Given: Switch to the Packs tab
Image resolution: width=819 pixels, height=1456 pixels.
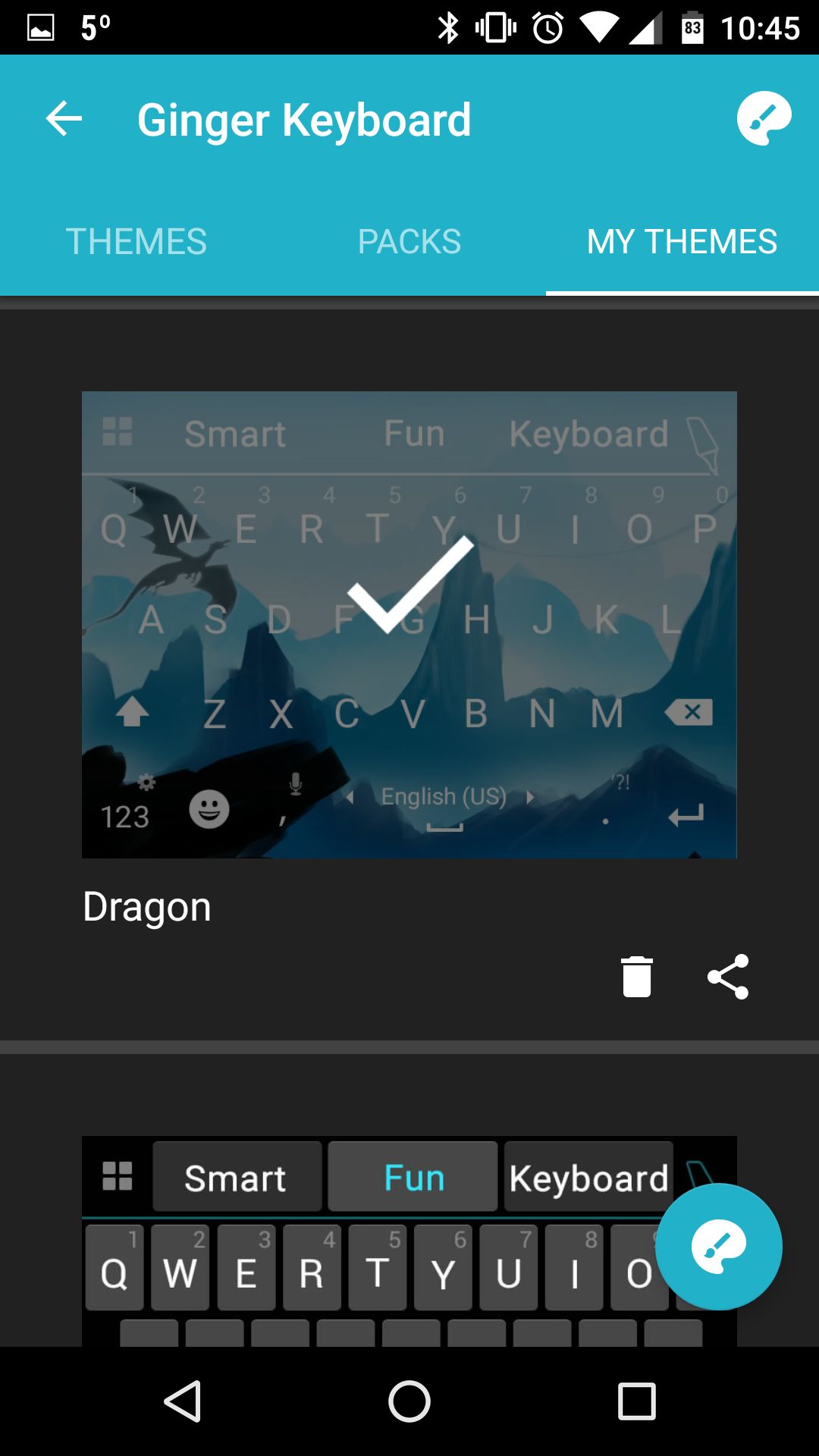Looking at the screenshot, I should (x=409, y=242).
